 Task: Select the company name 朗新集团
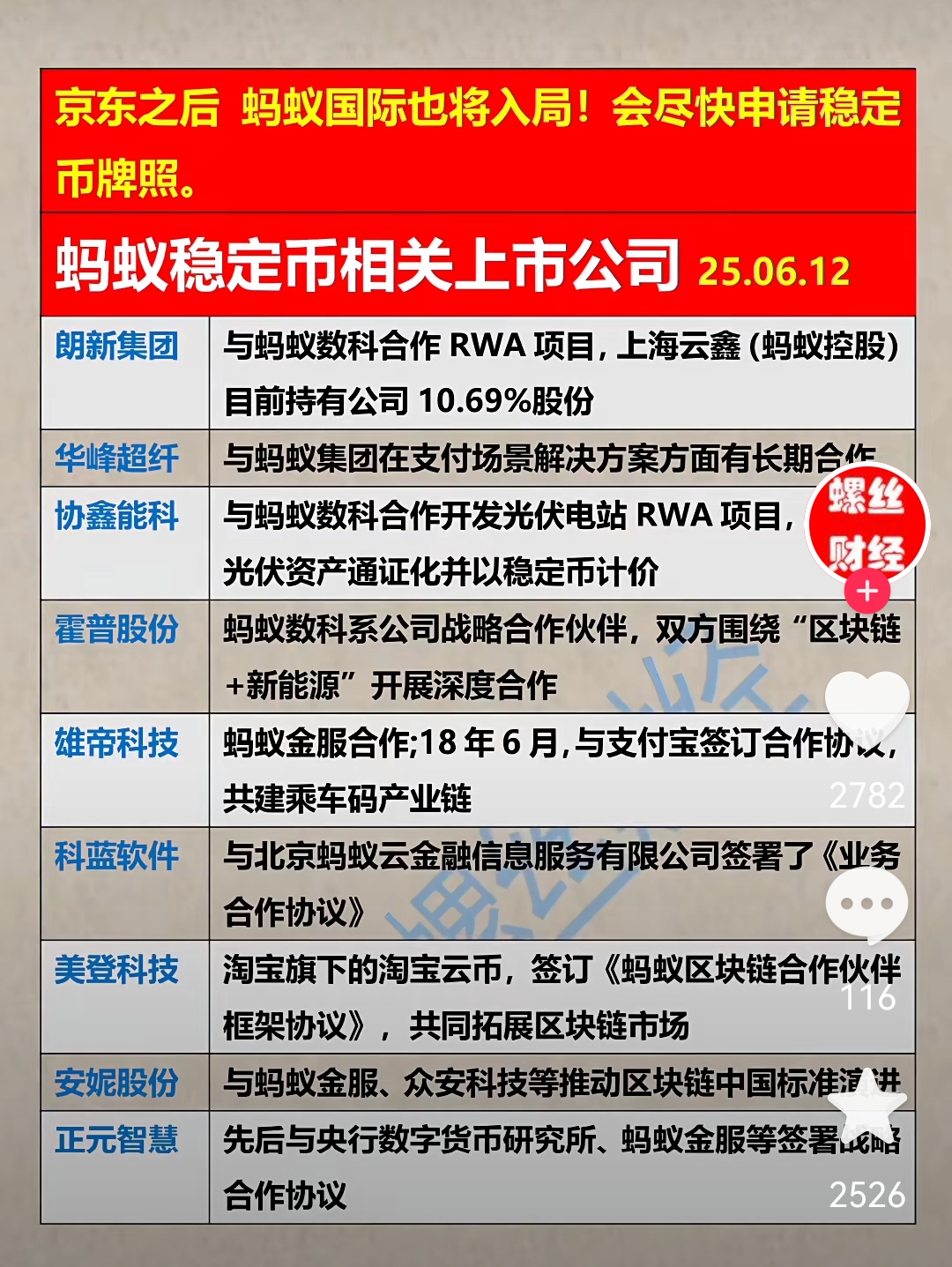(119, 347)
